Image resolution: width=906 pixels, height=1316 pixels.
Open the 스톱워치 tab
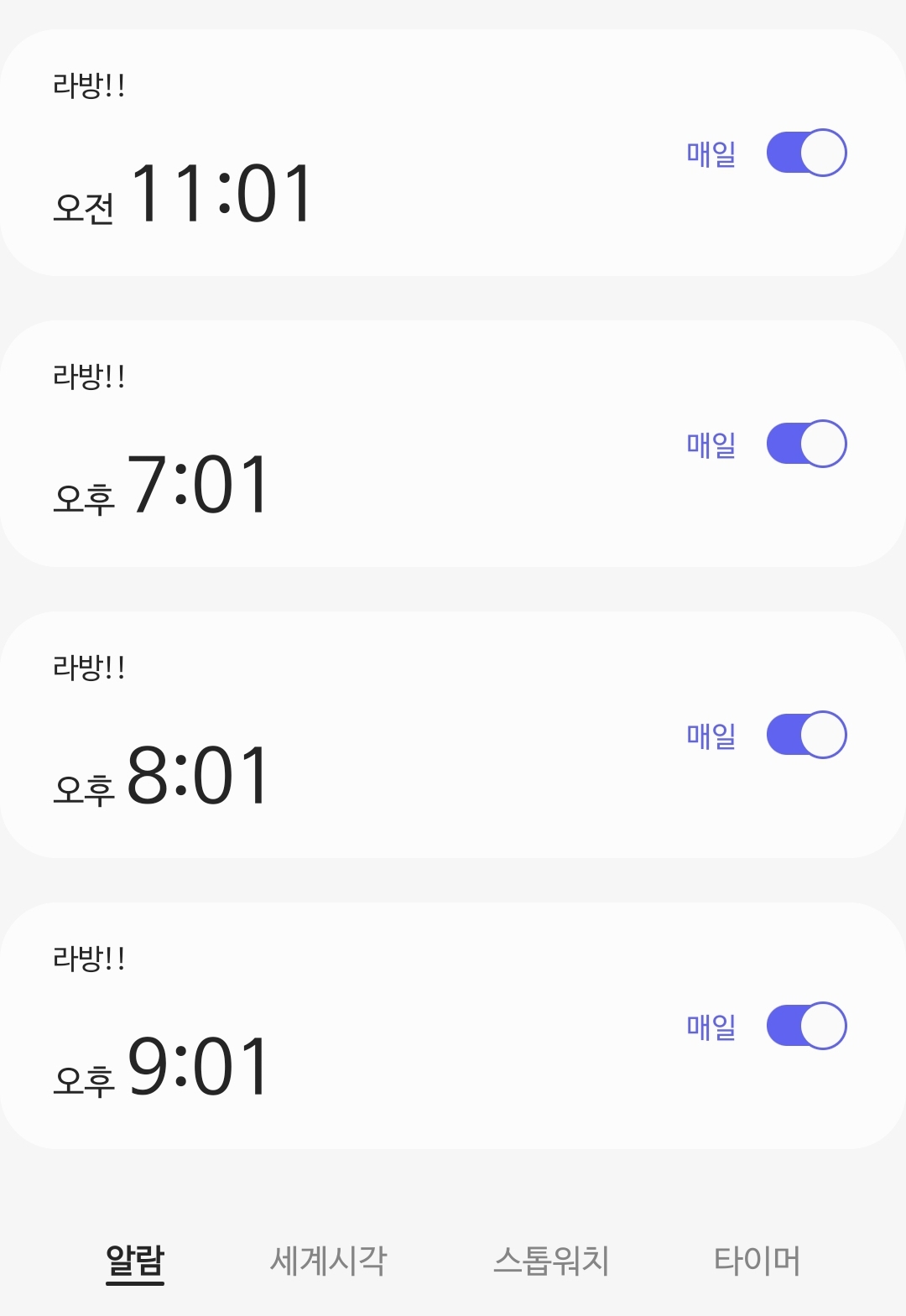551,1261
